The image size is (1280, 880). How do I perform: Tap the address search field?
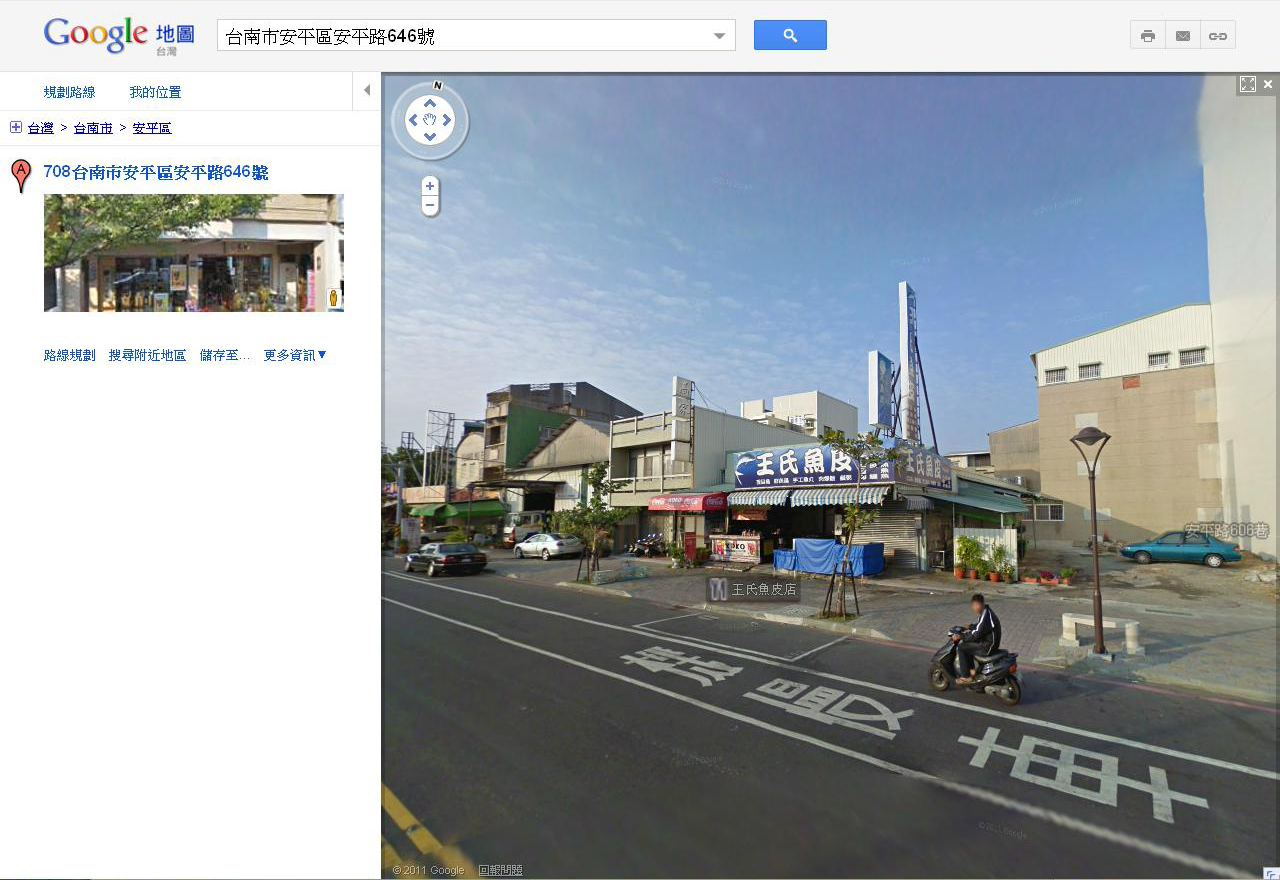point(465,36)
